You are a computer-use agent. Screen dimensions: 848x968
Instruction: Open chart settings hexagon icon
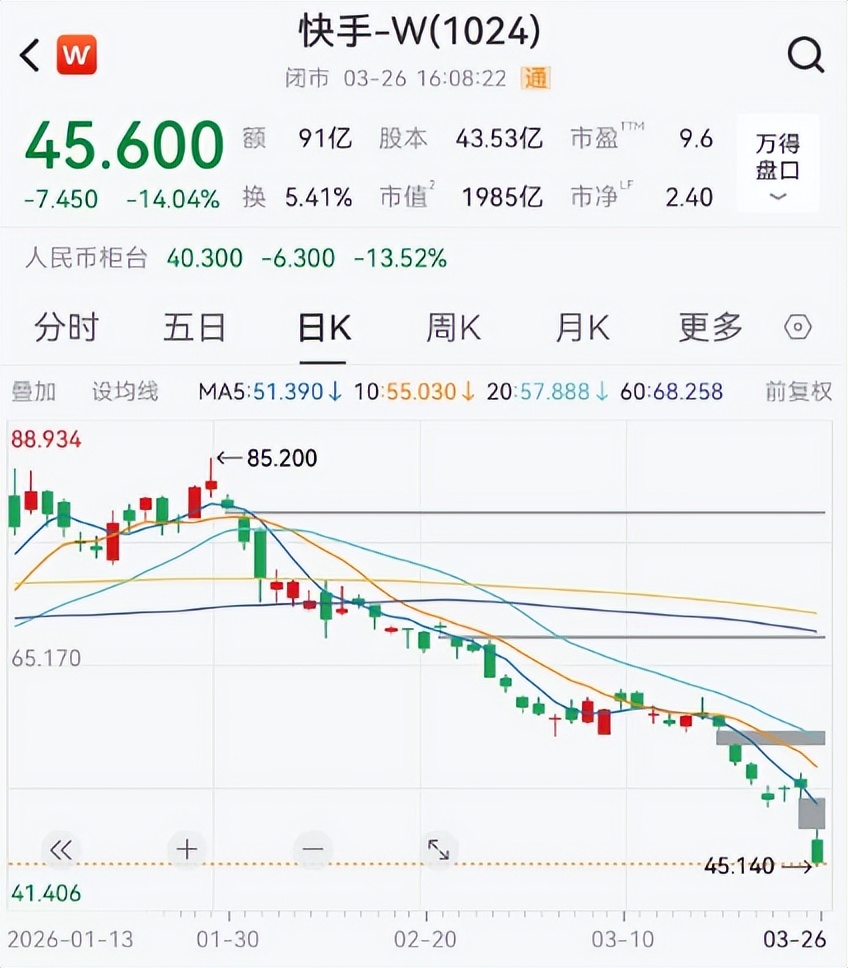click(x=799, y=328)
